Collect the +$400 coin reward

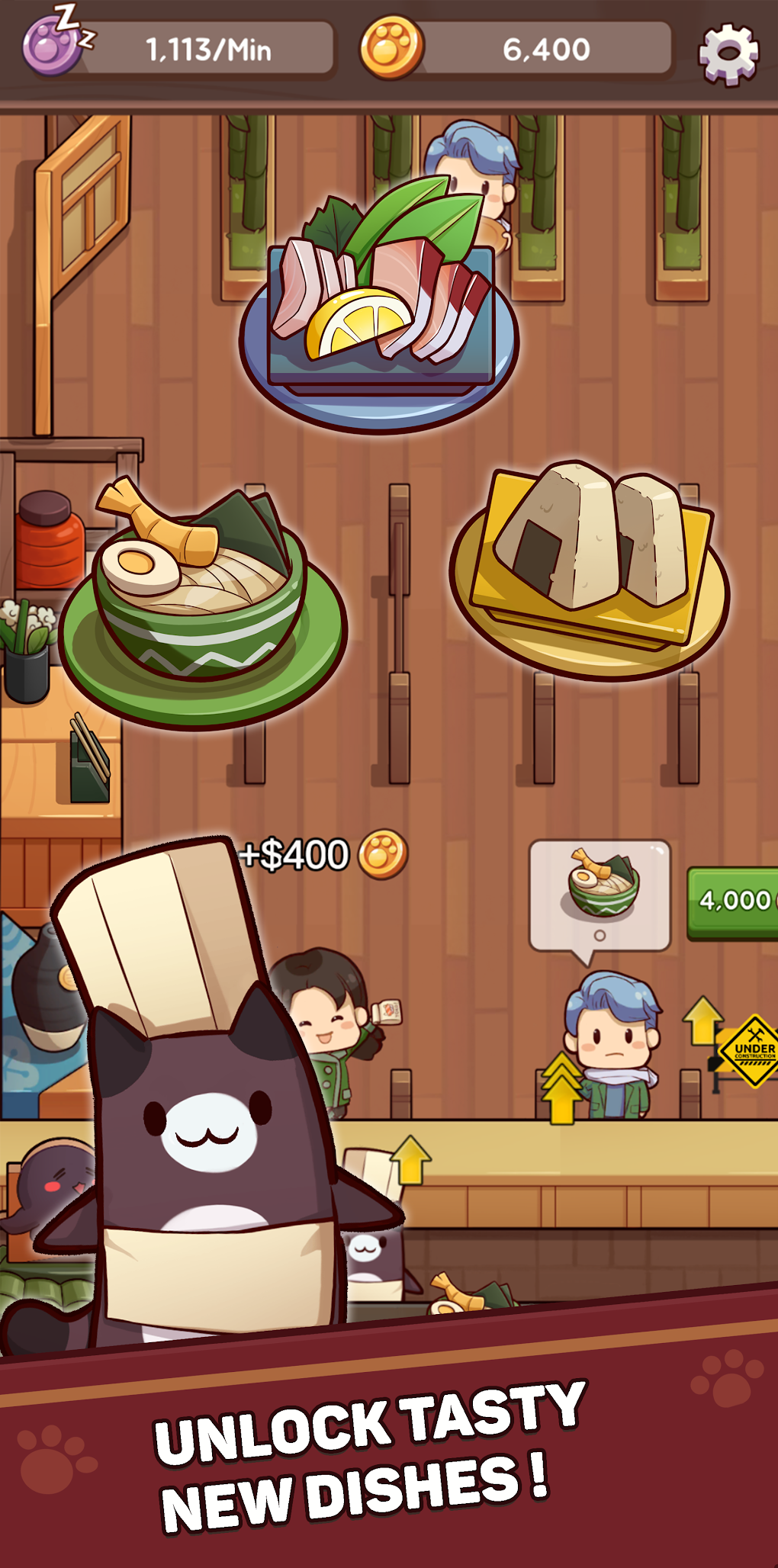click(x=294, y=853)
